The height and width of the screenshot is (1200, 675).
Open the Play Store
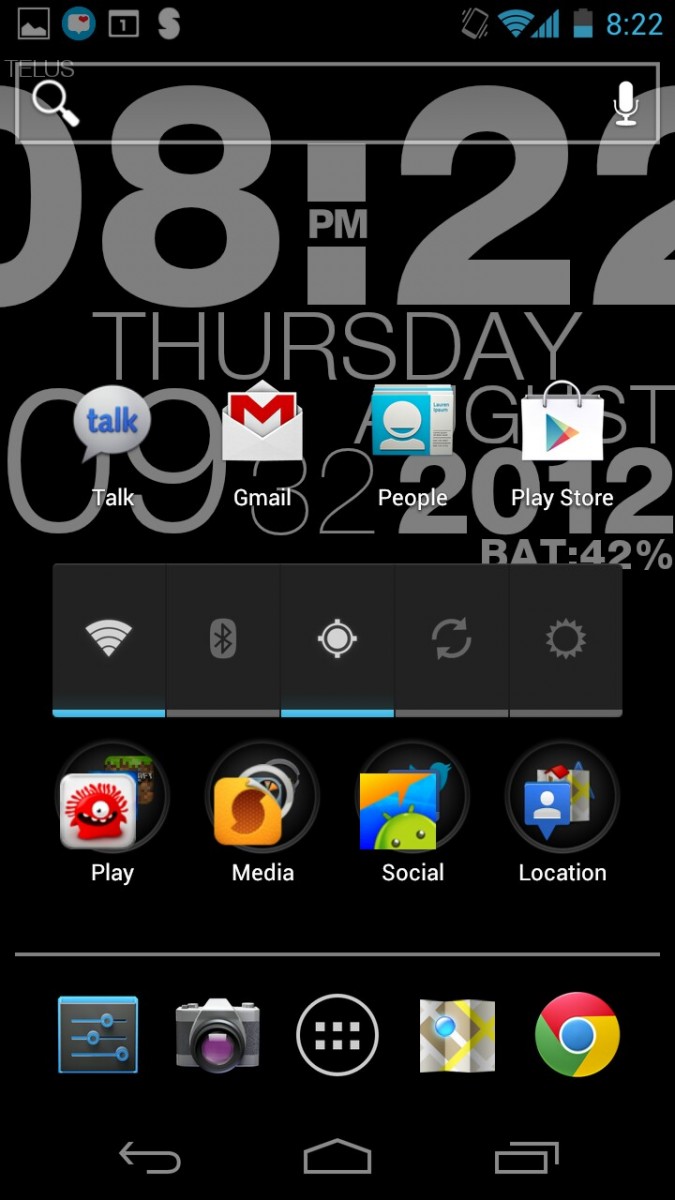(x=562, y=428)
